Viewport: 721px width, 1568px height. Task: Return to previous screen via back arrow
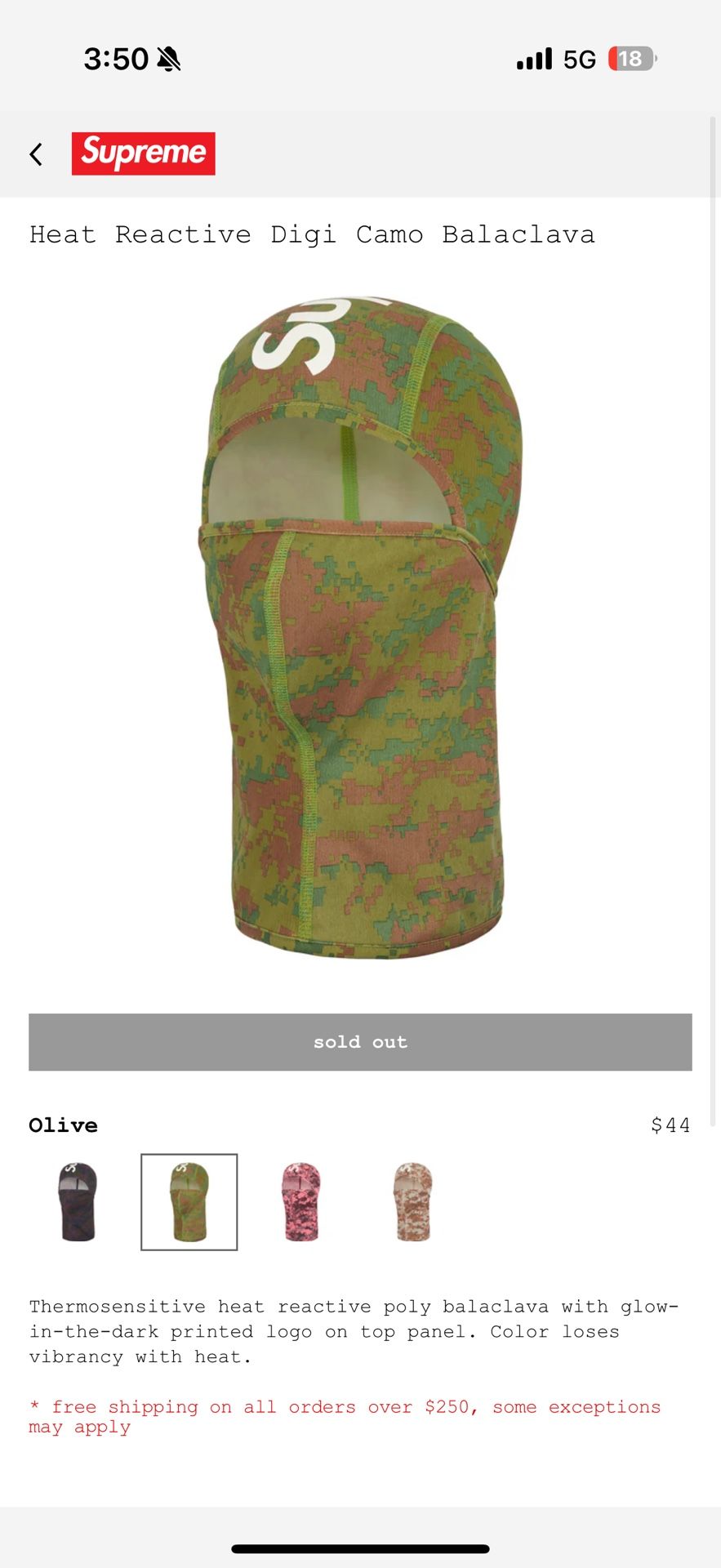tap(36, 154)
